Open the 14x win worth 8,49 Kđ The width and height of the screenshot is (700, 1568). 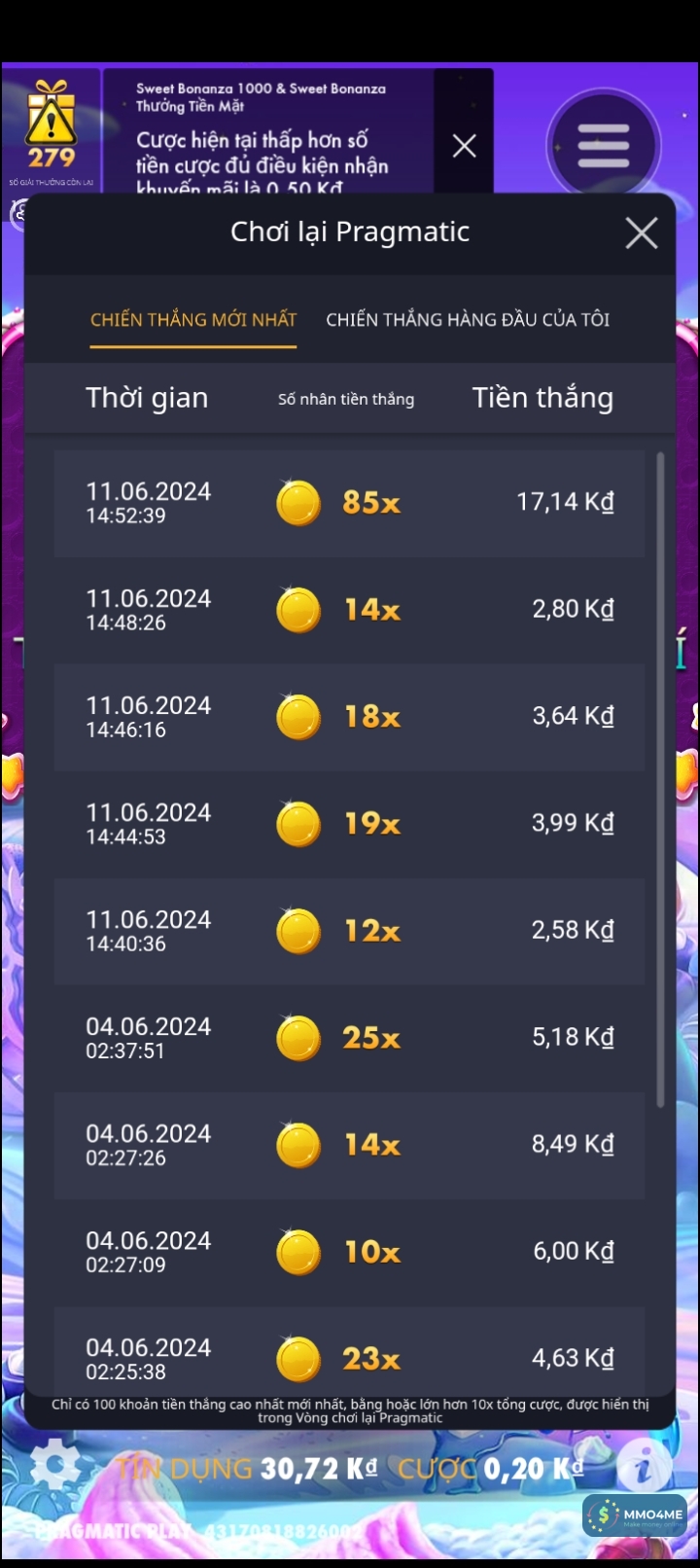[x=349, y=1145]
